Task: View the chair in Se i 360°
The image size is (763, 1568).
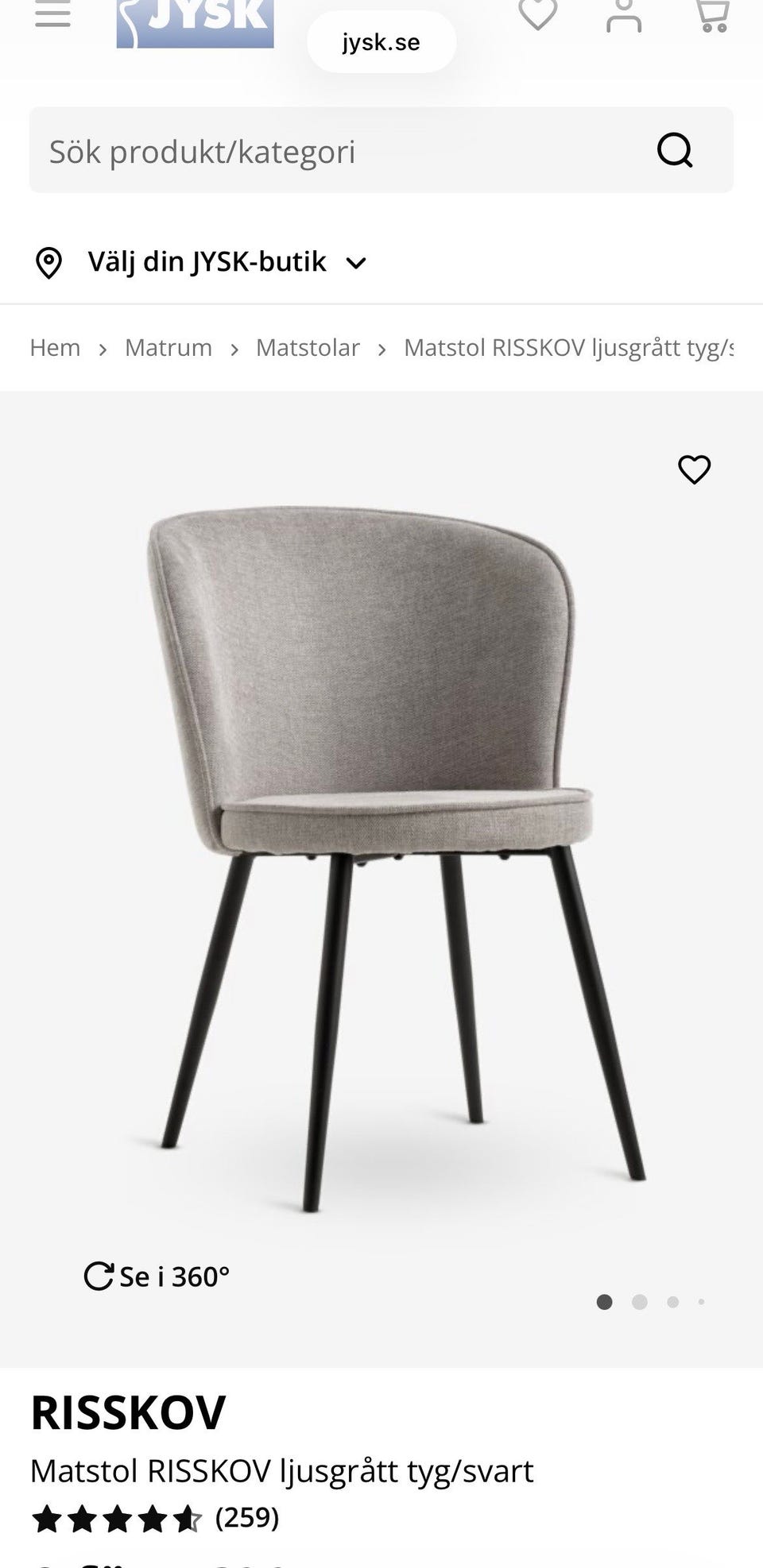Action: pyautogui.click(x=157, y=1276)
